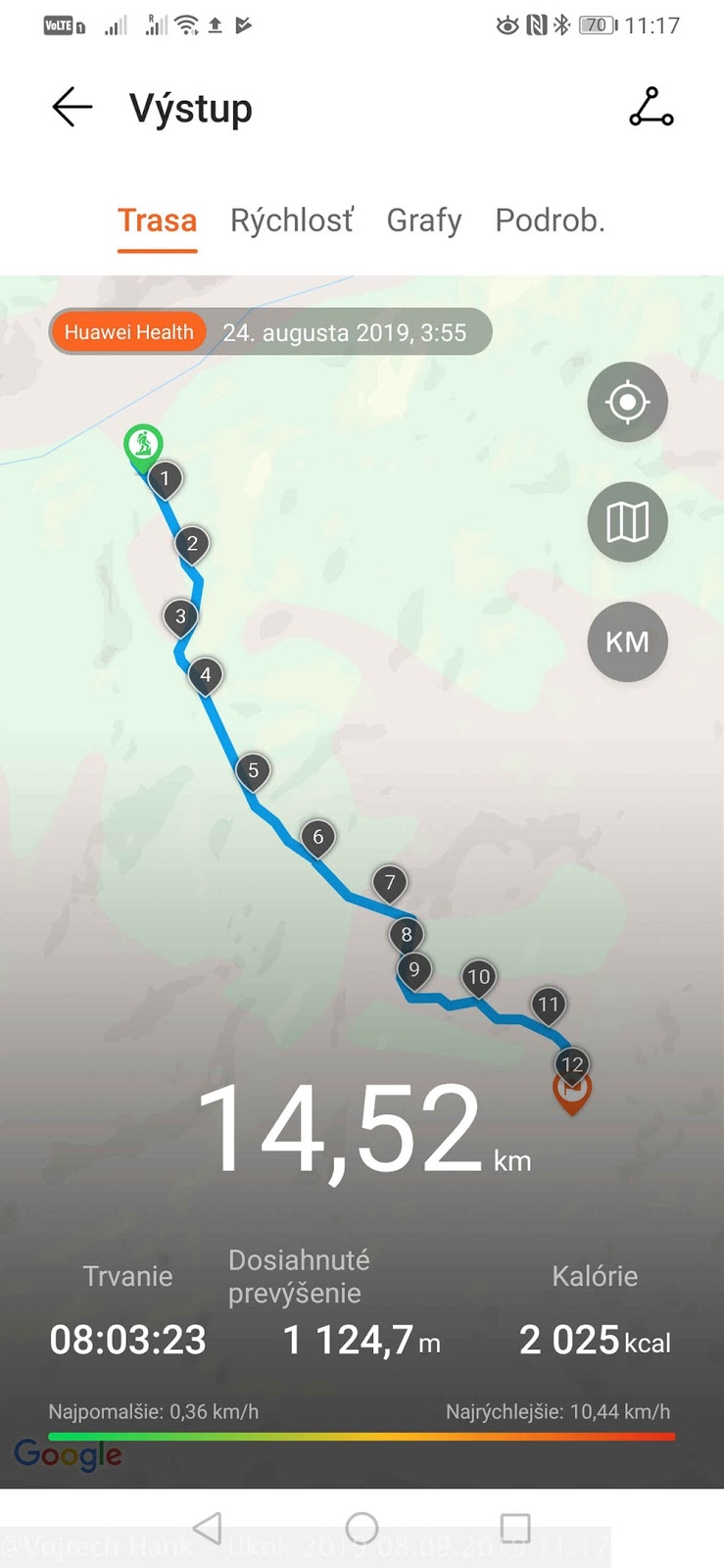
Task: Change the map type
Action: pos(627,521)
